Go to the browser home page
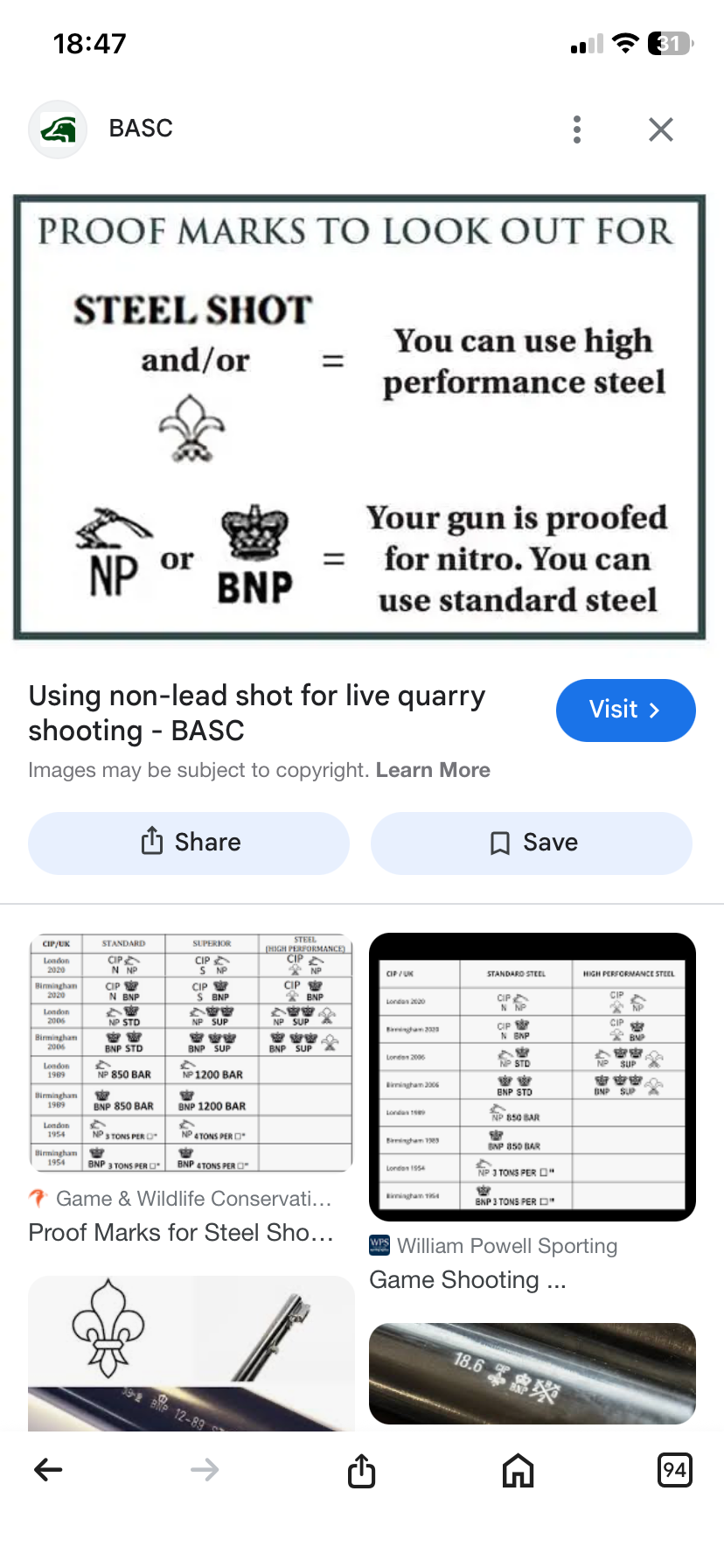724x1568 pixels. click(518, 1470)
